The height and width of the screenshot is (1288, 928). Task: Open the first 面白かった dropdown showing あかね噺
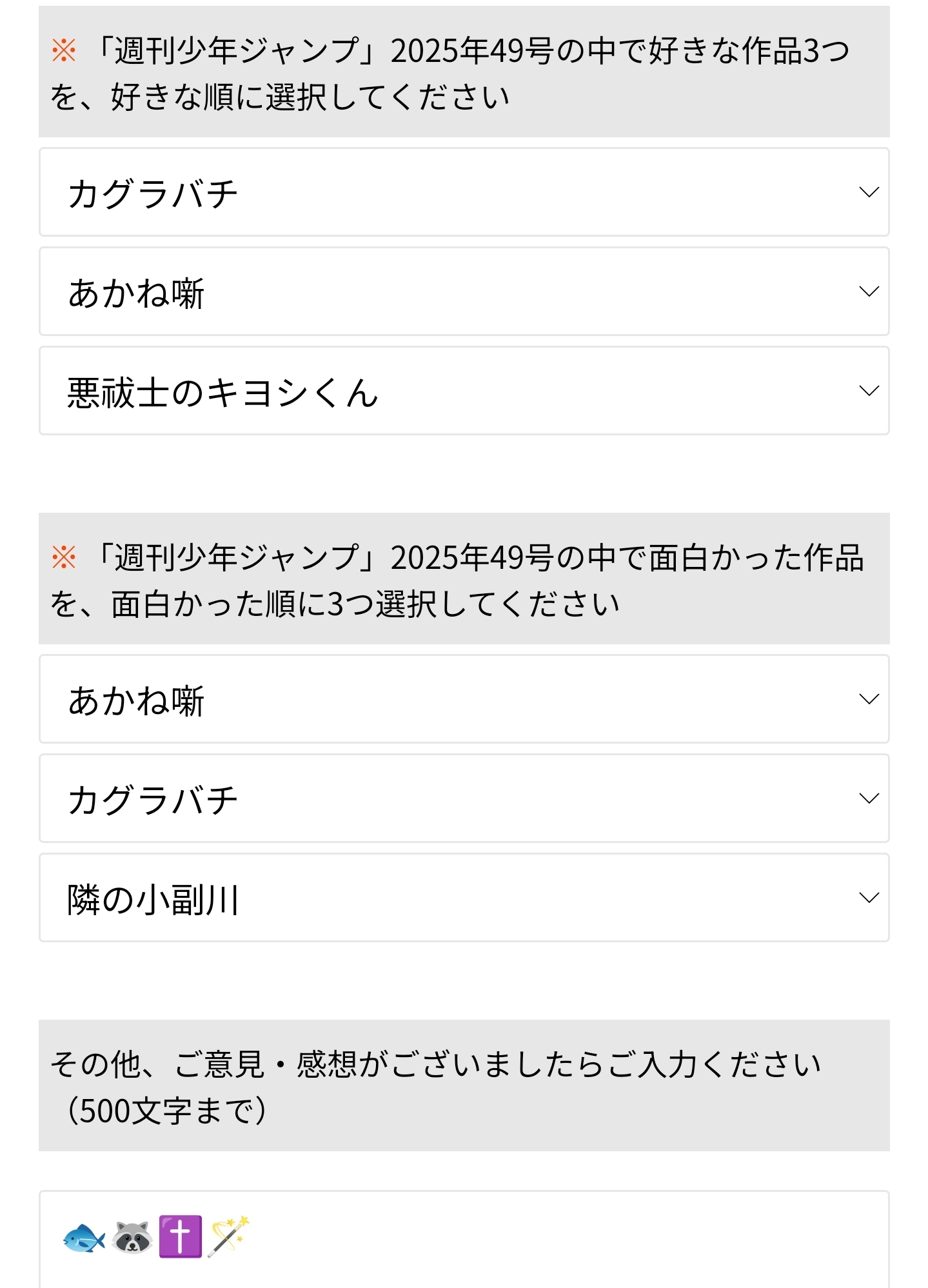[x=464, y=699]
